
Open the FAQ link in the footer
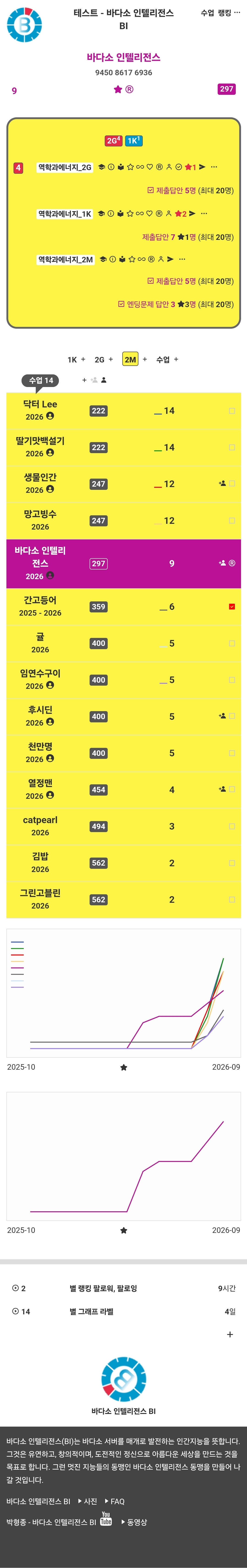117,1502
